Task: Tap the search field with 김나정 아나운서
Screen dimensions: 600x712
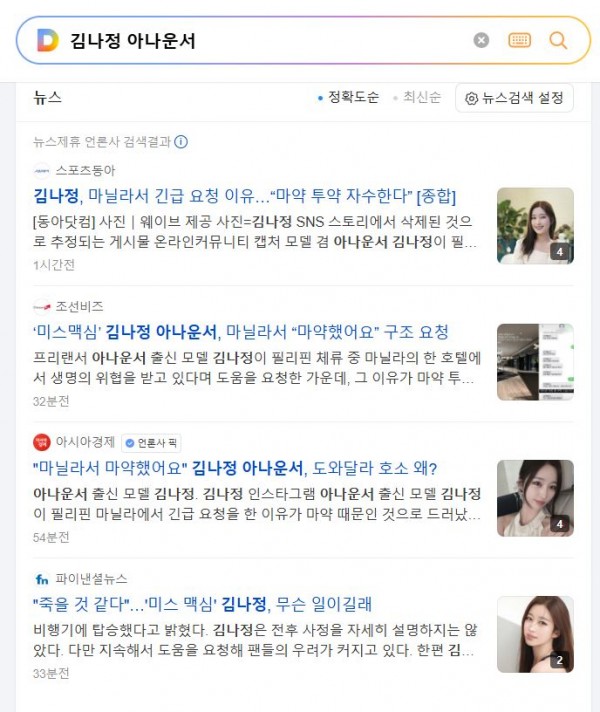Action: (x=260, y=41)
